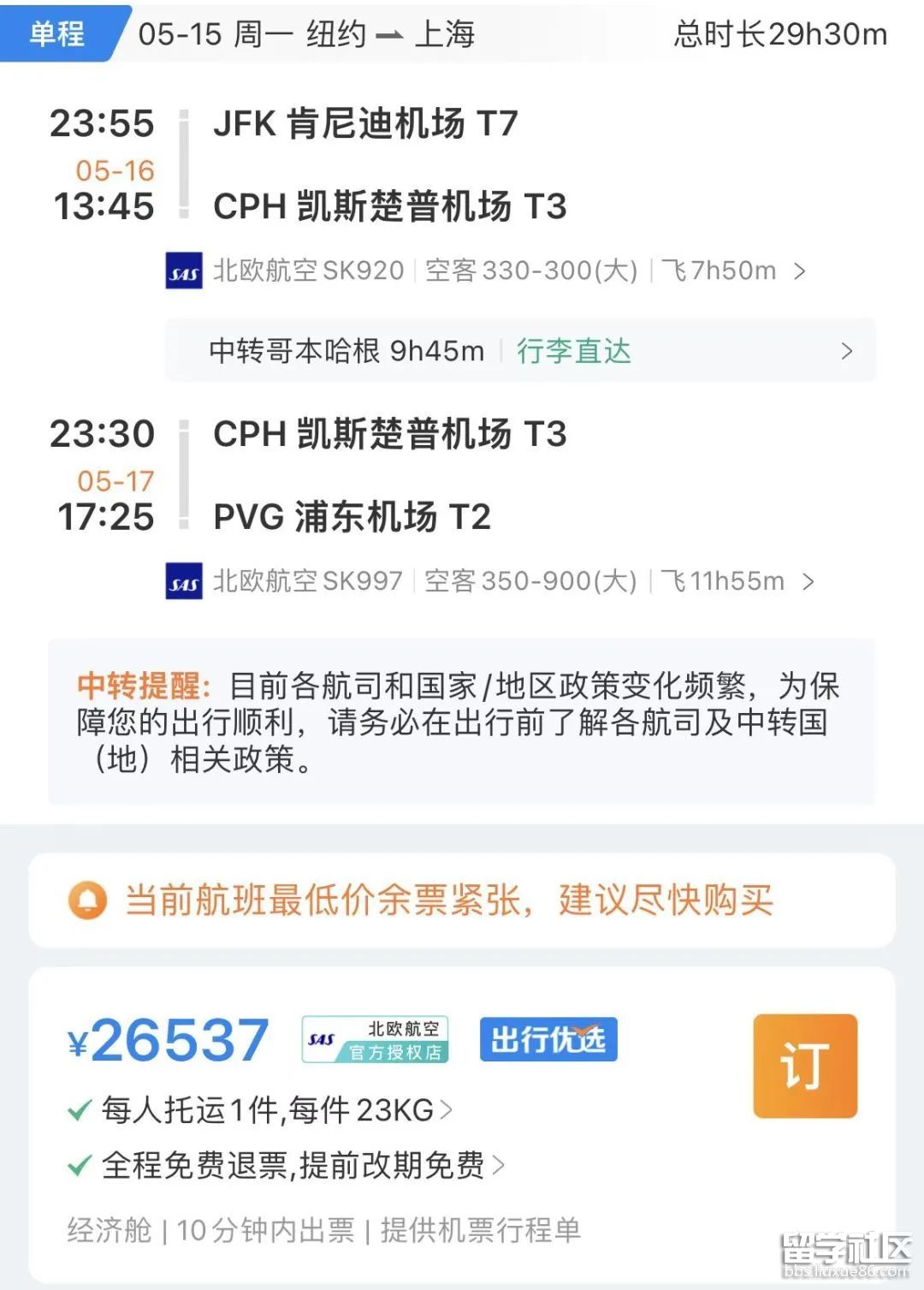Open SK920 flight details row
The image size is (924, 1290).
488,270
